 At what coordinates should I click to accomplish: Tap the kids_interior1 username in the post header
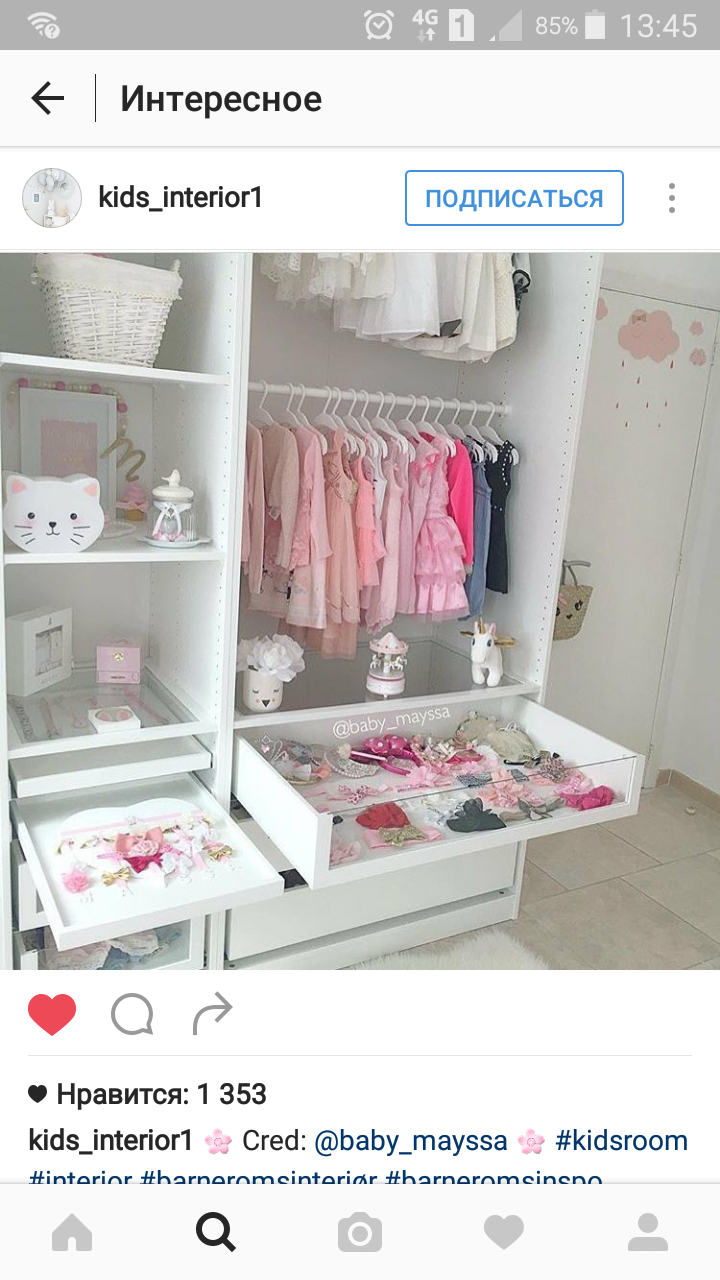pyautogui.click(x=180, y=198)
